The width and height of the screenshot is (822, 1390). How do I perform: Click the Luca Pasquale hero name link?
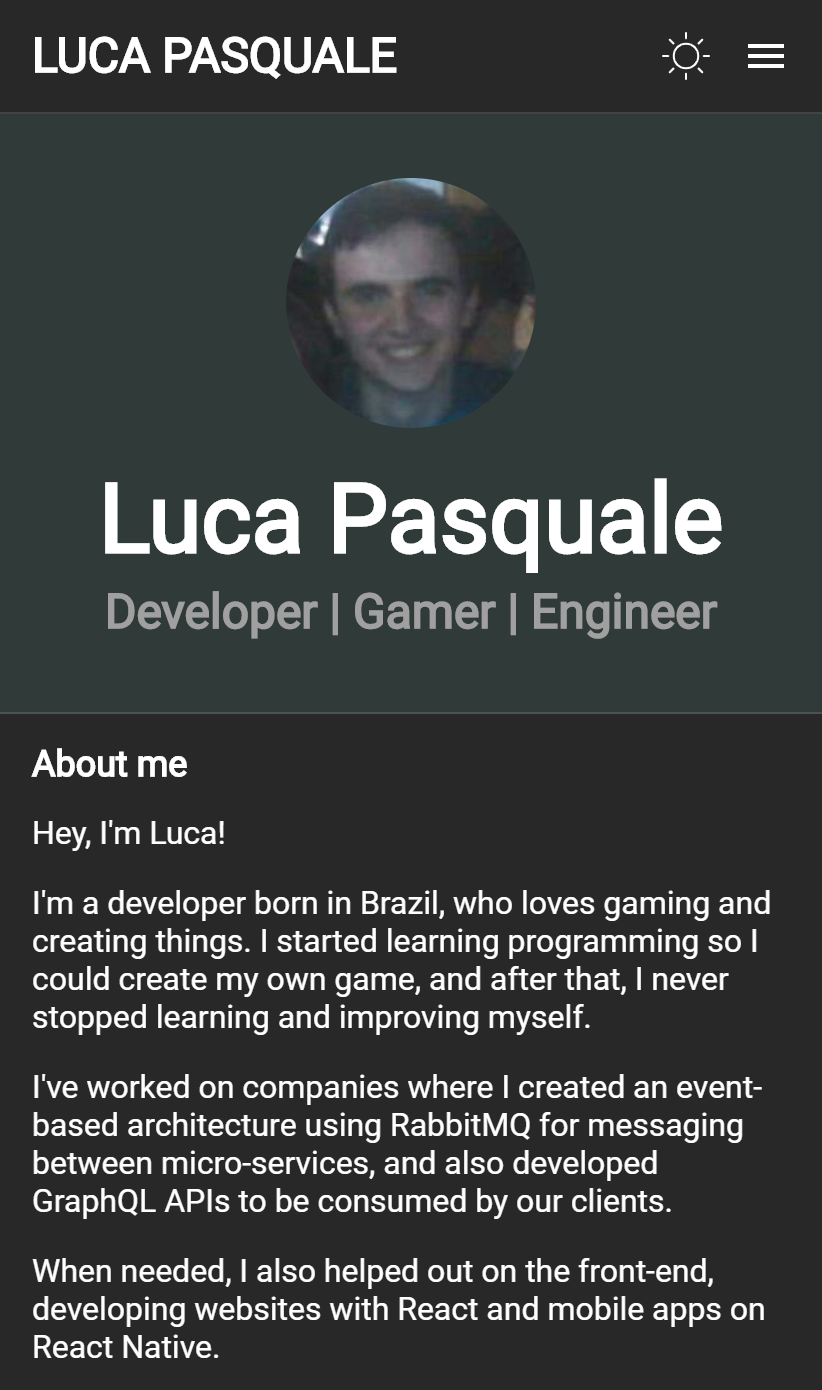pos(411,518)
